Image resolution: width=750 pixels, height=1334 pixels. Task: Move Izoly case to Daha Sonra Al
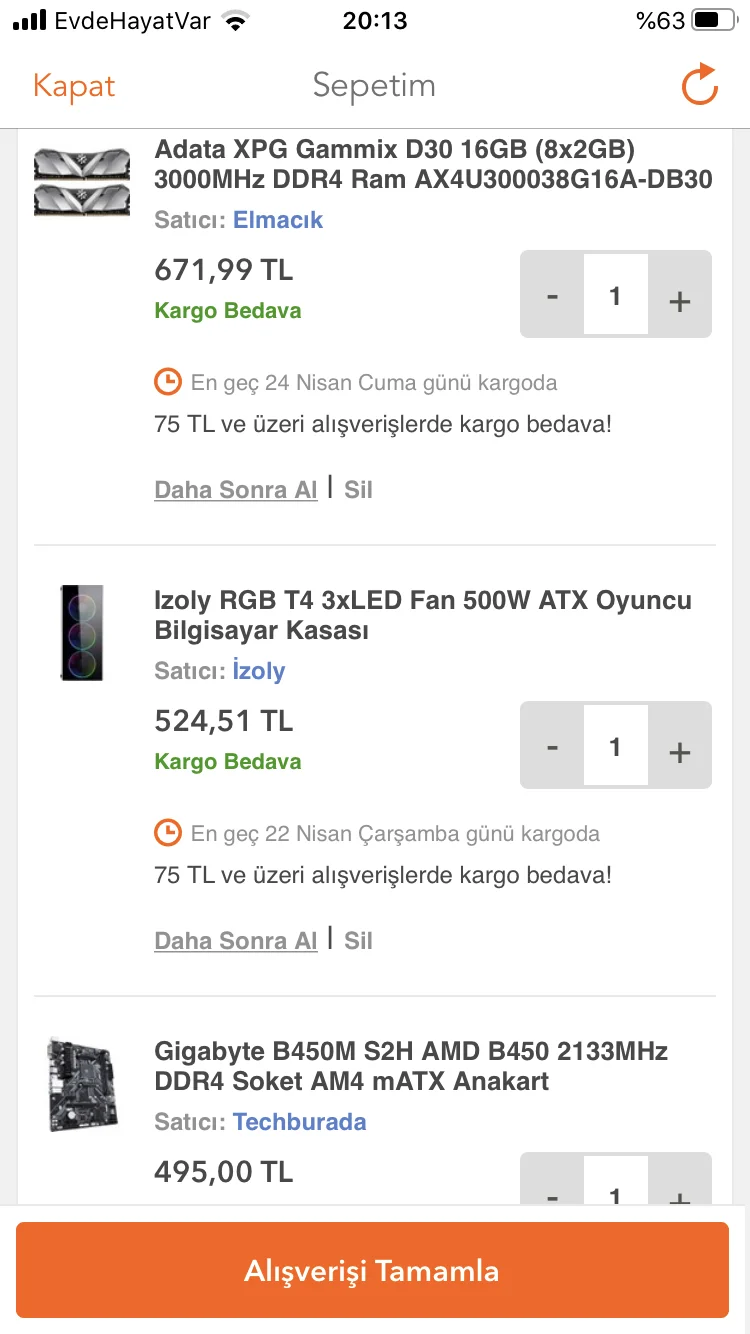pos(235,941)
